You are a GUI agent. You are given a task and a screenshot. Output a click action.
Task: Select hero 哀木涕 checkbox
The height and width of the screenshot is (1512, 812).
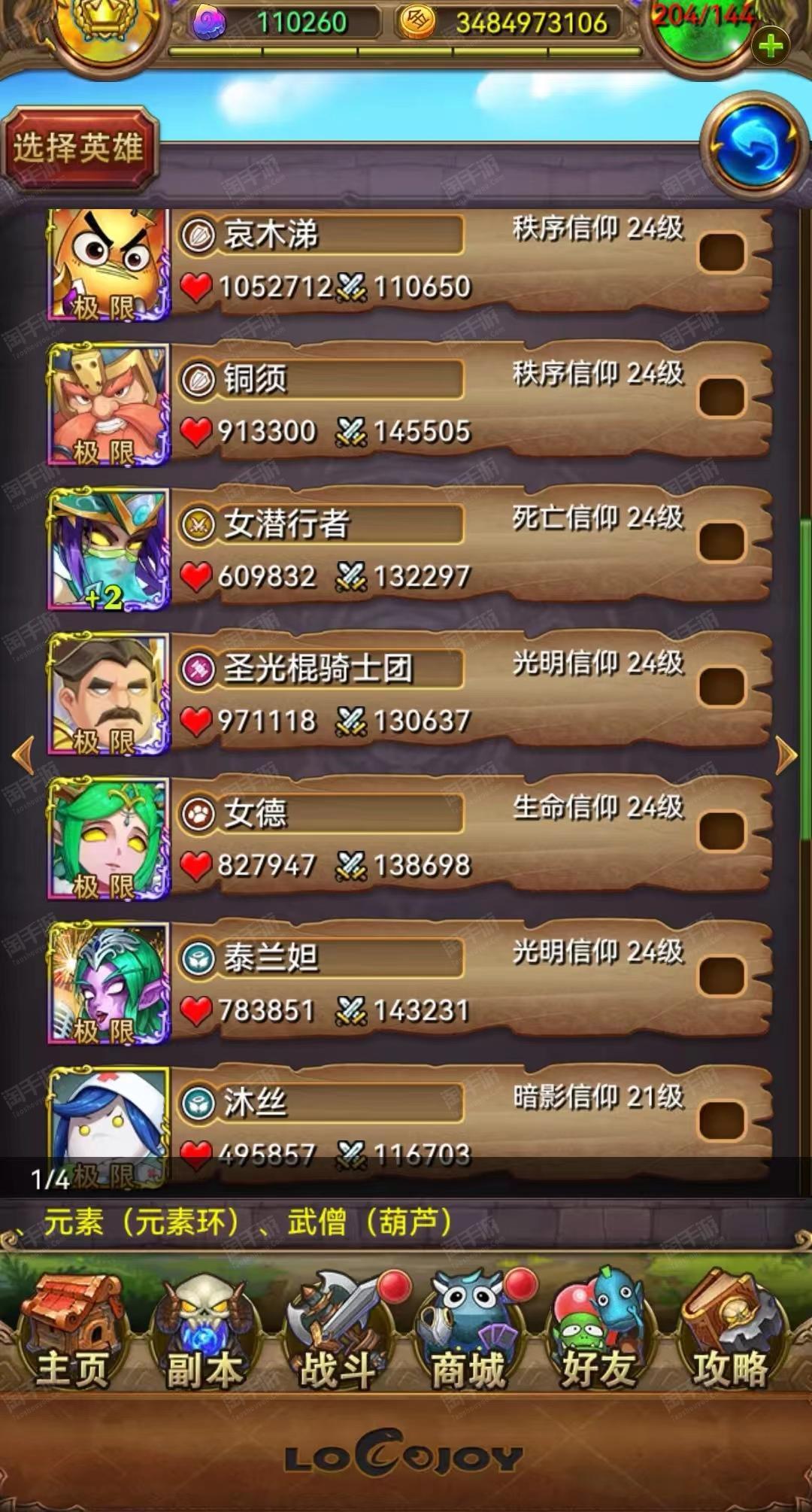pos(721,253)
